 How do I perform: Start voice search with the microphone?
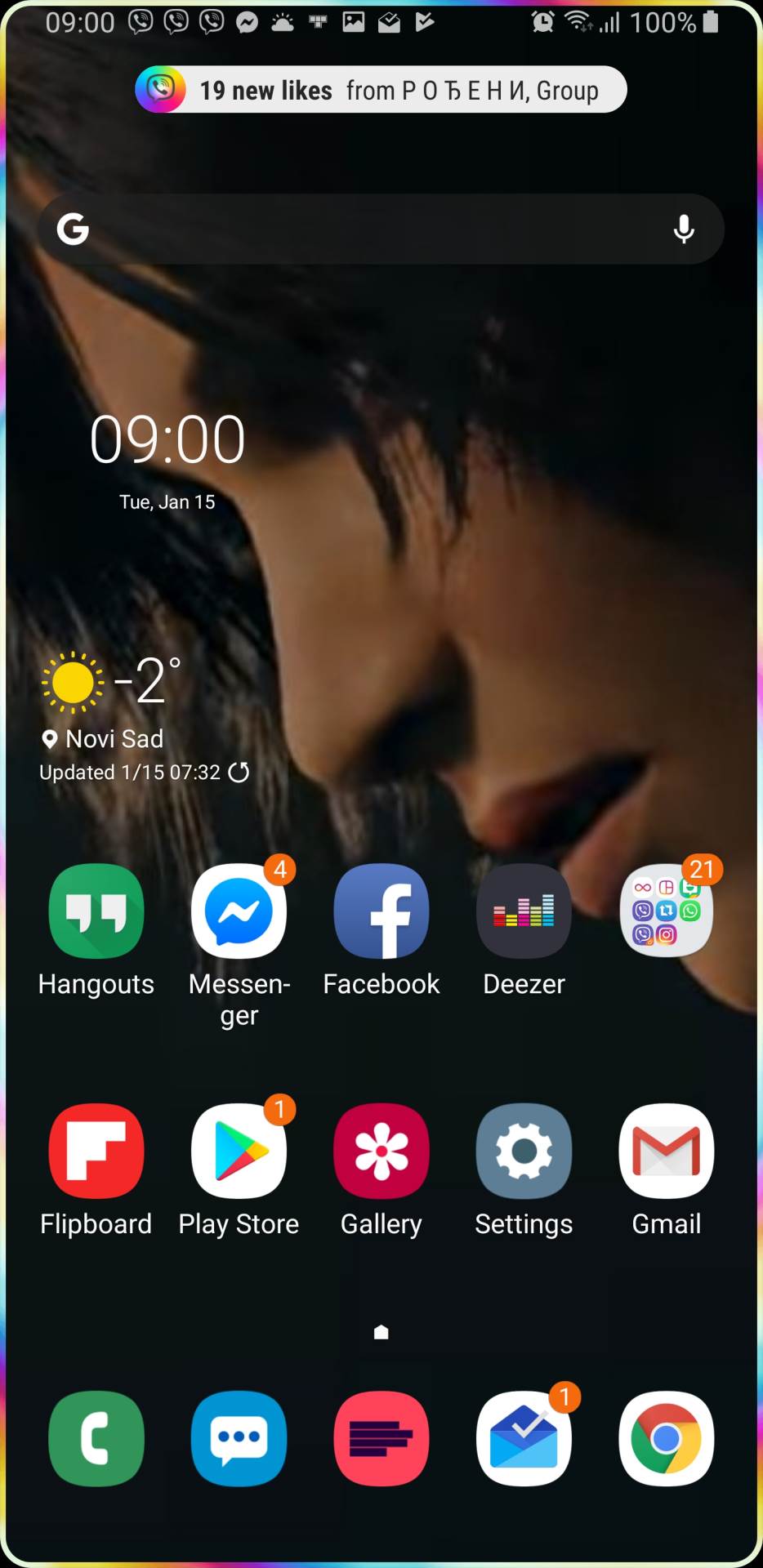click(x=684, y=229)
